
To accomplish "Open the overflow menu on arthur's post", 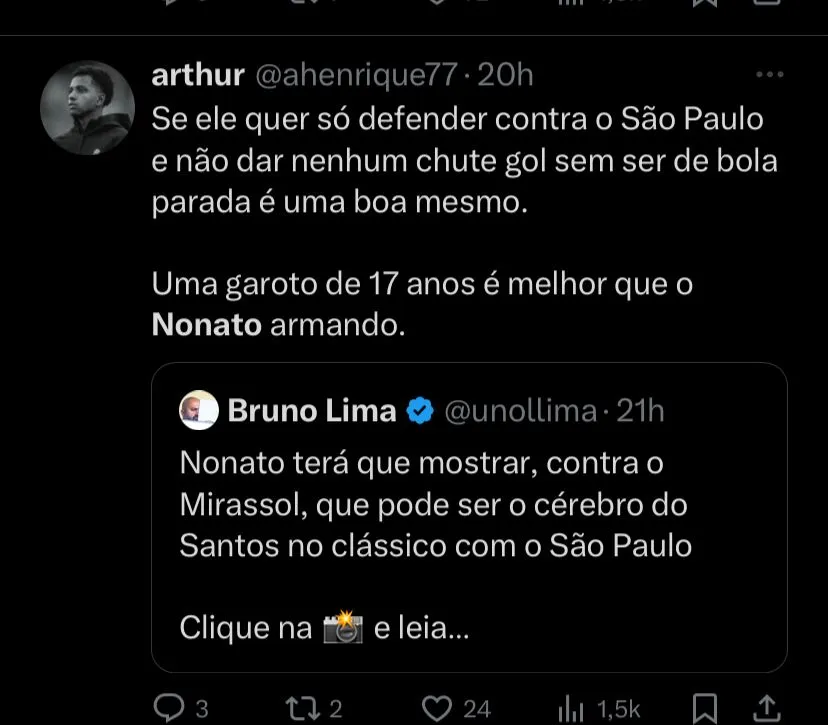I will pos(769,75).
